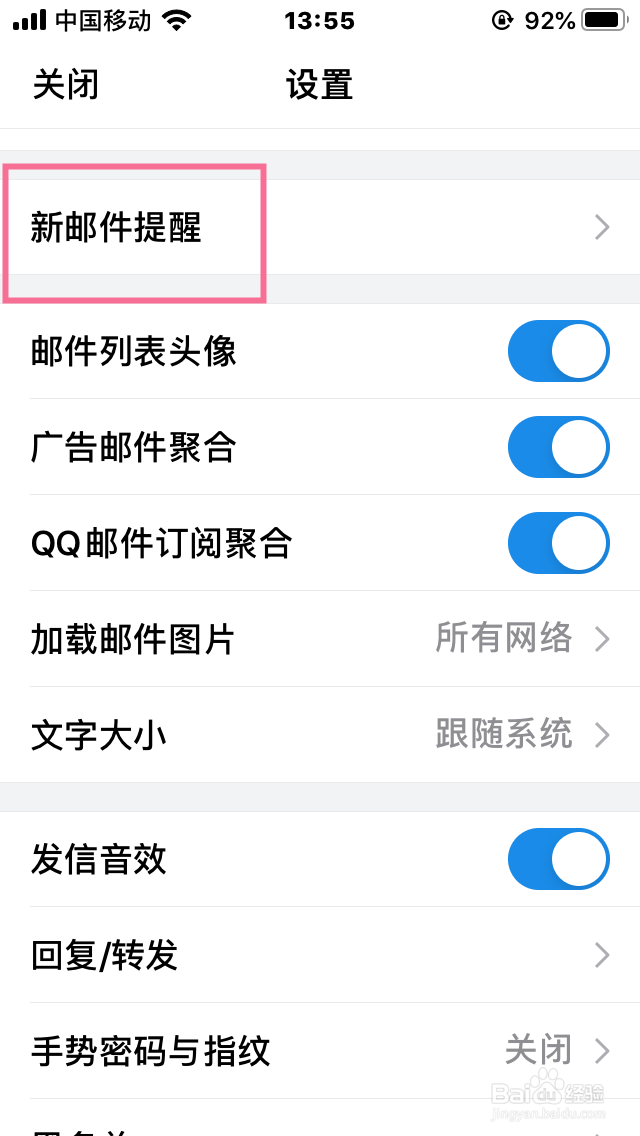Open 回复/转发 settings

pyautogui.click(x=320, y=955)
